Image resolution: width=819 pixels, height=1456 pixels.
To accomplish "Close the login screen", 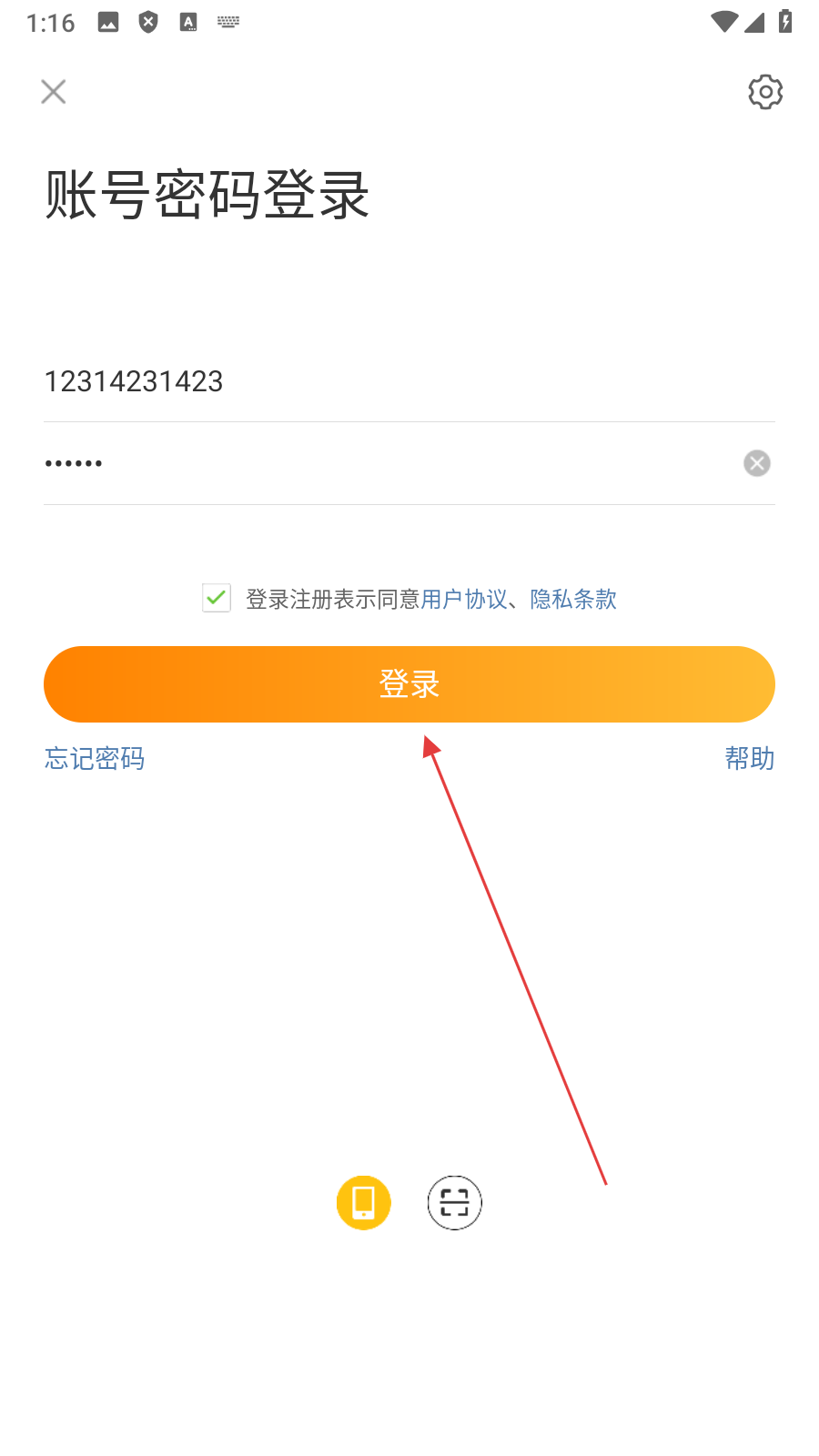I will (x=54, y=92).
